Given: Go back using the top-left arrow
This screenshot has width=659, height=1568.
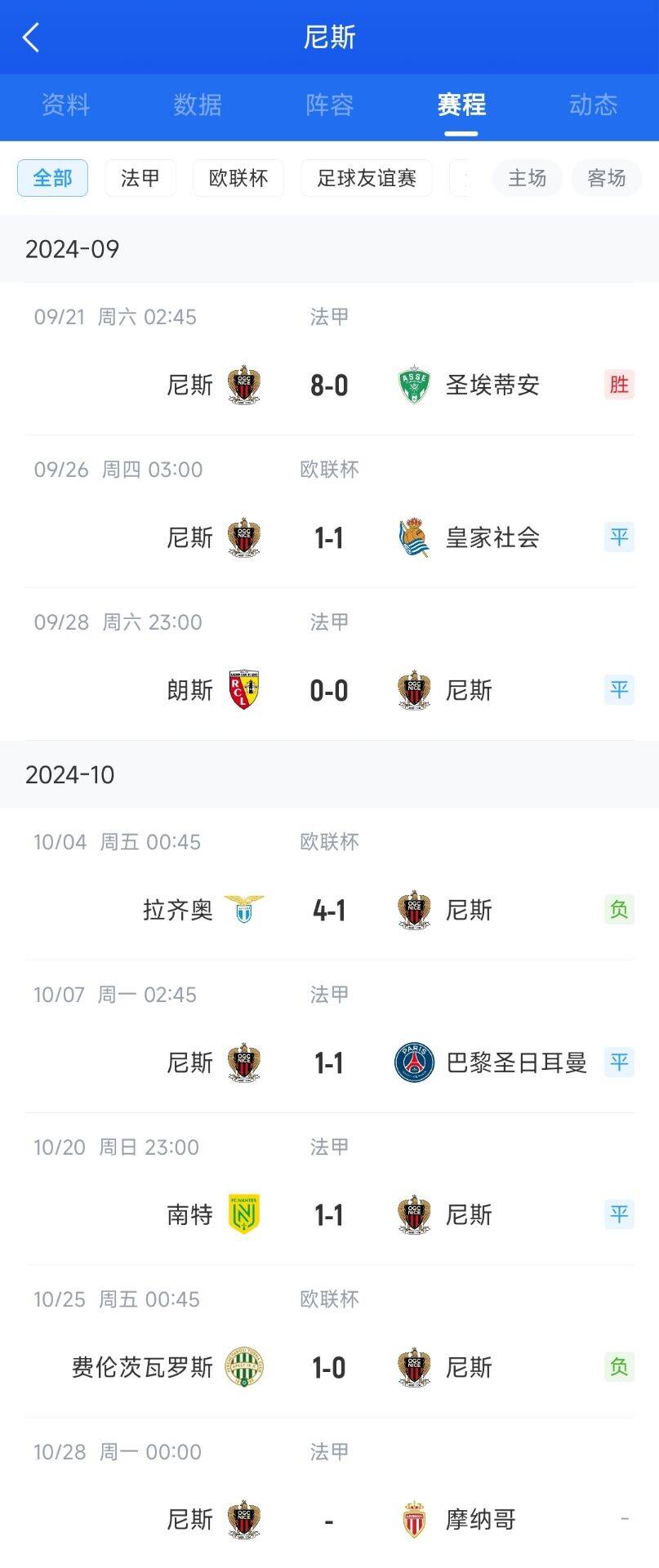Looking at the screenshot, I should tap(31, 38).
